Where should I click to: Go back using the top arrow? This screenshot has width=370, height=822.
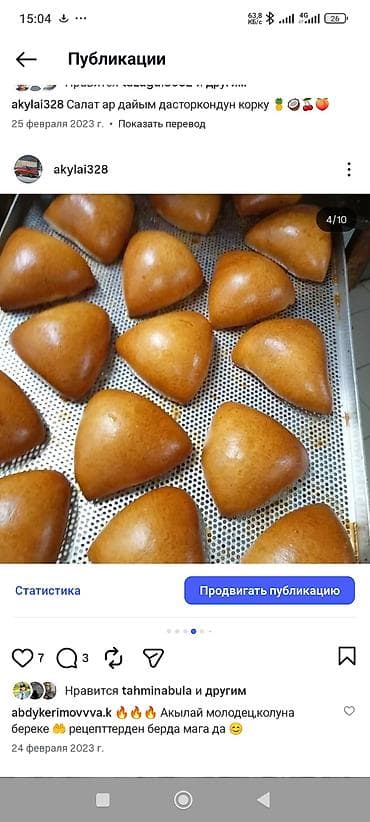26,60
